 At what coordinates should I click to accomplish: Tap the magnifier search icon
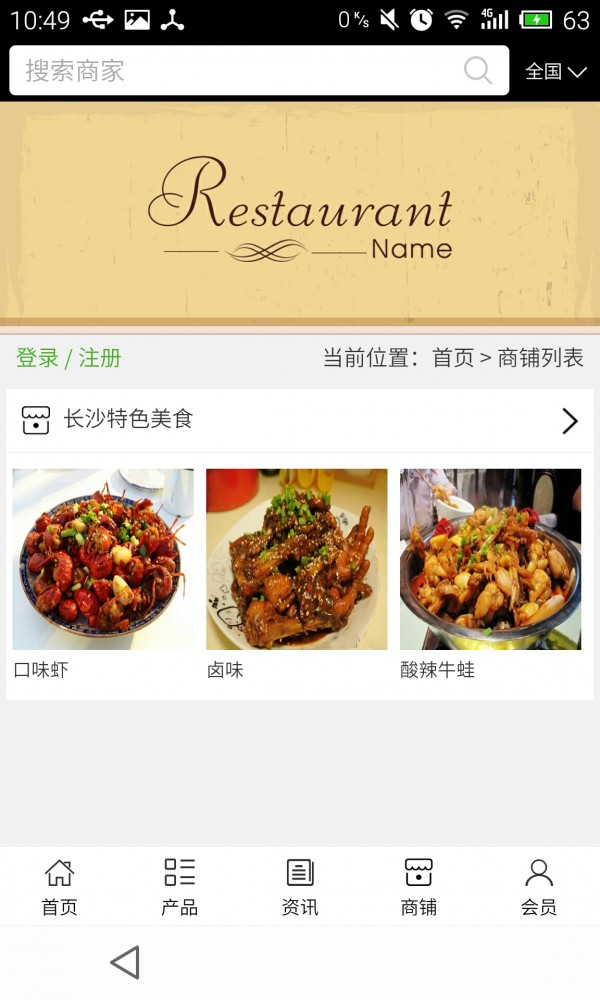coord(478,71)
